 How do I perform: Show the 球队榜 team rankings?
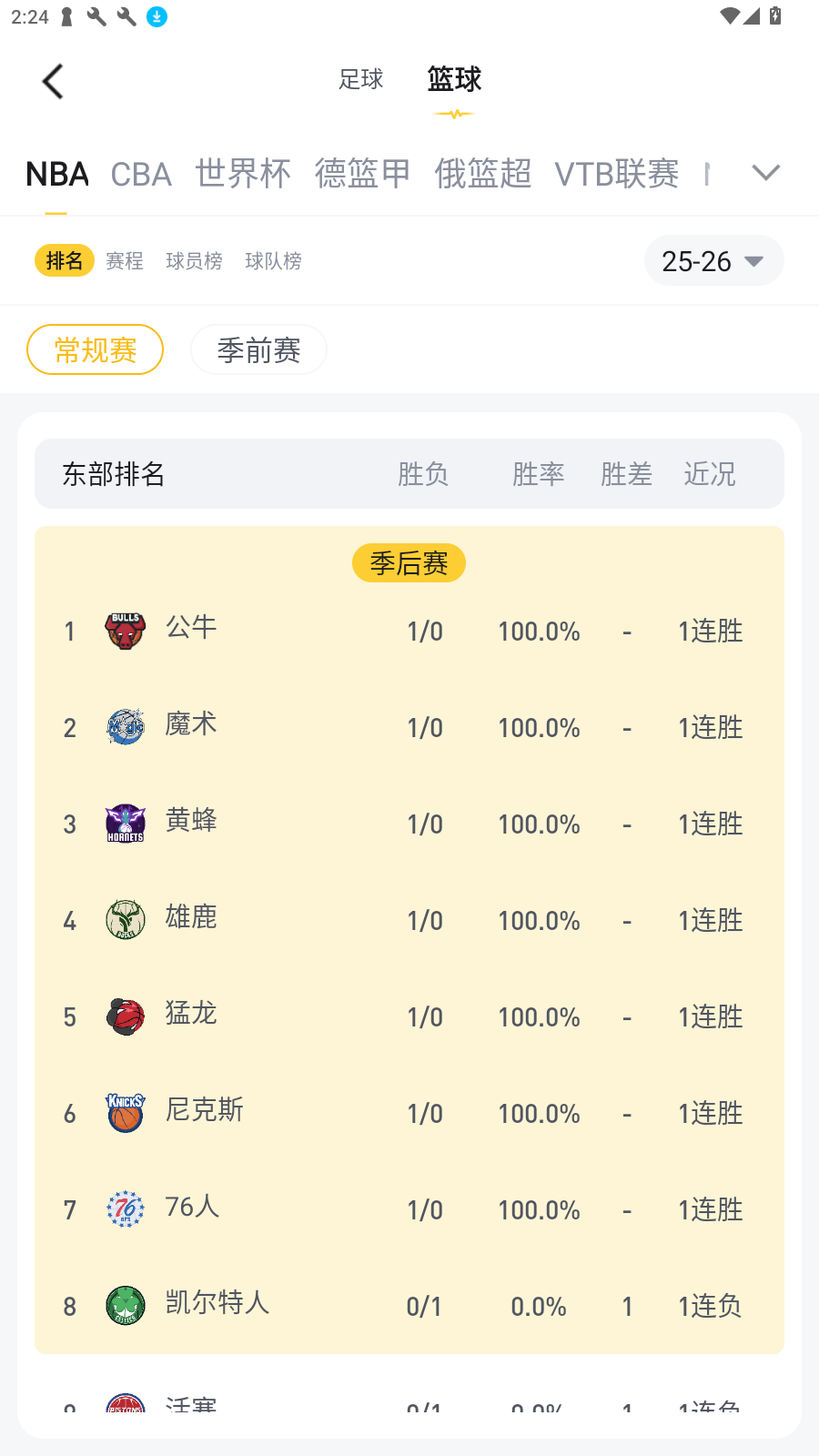click(x=273, y=261)
